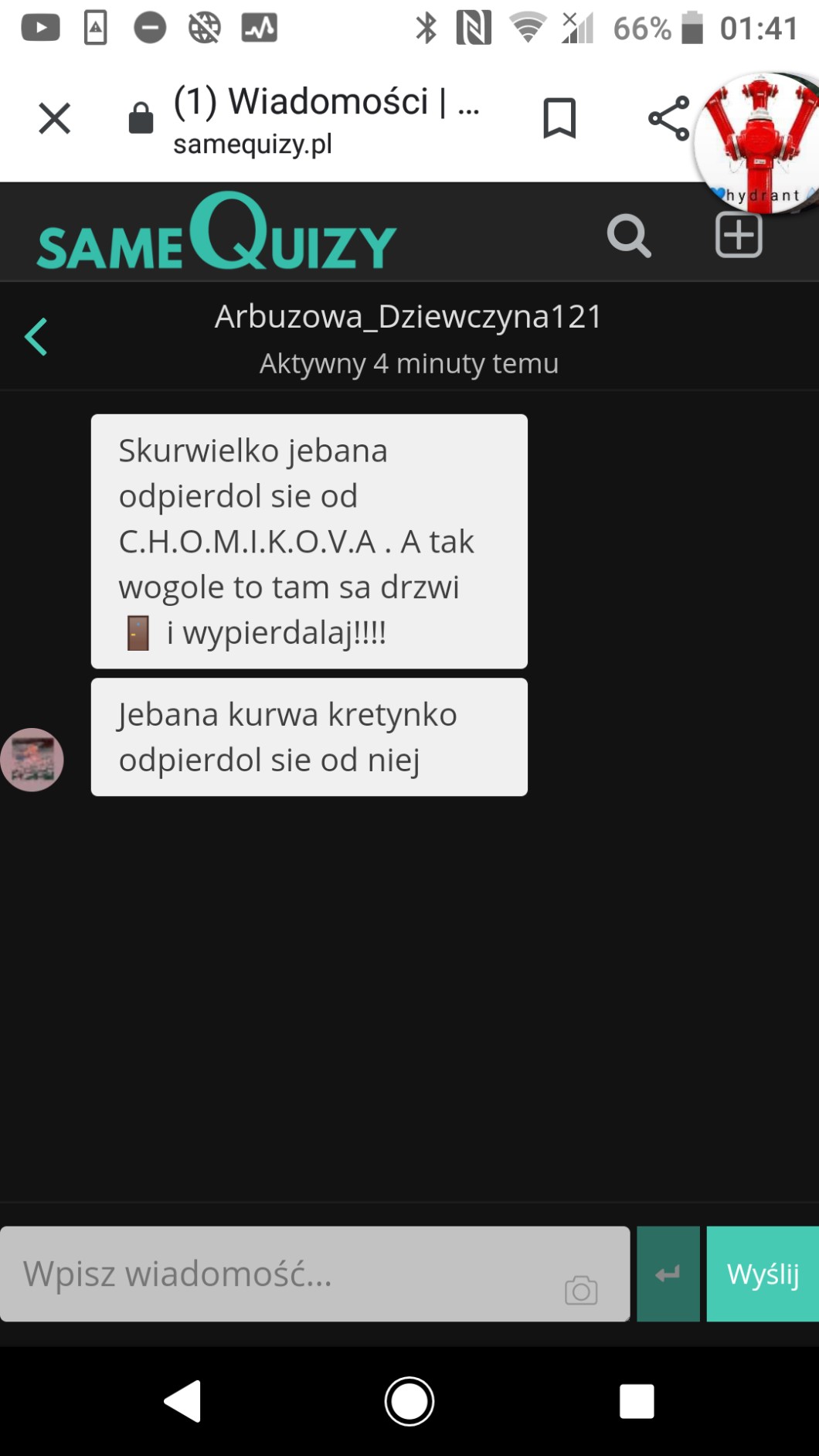Viewport: 819px width, 1456px height.
Task: Tap the plus icon to add content
Action: coord(739,235)
